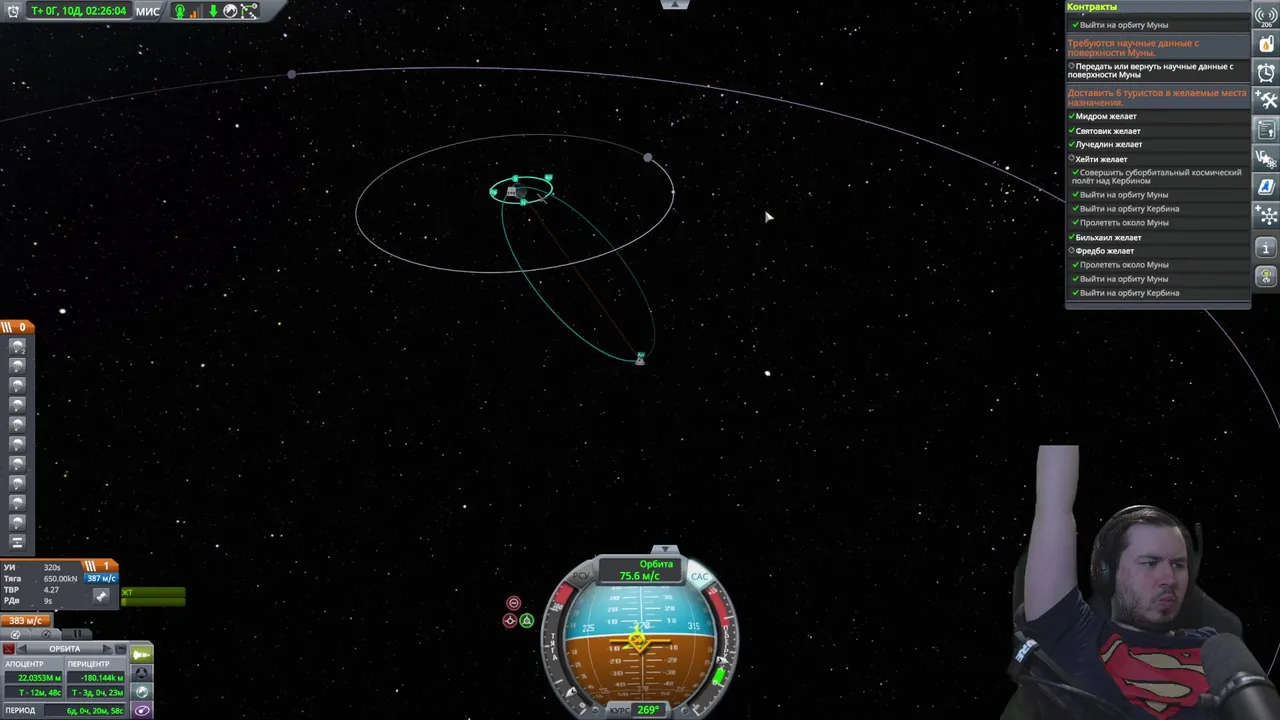Select stage 0 header in staging stack

point(17,327)
